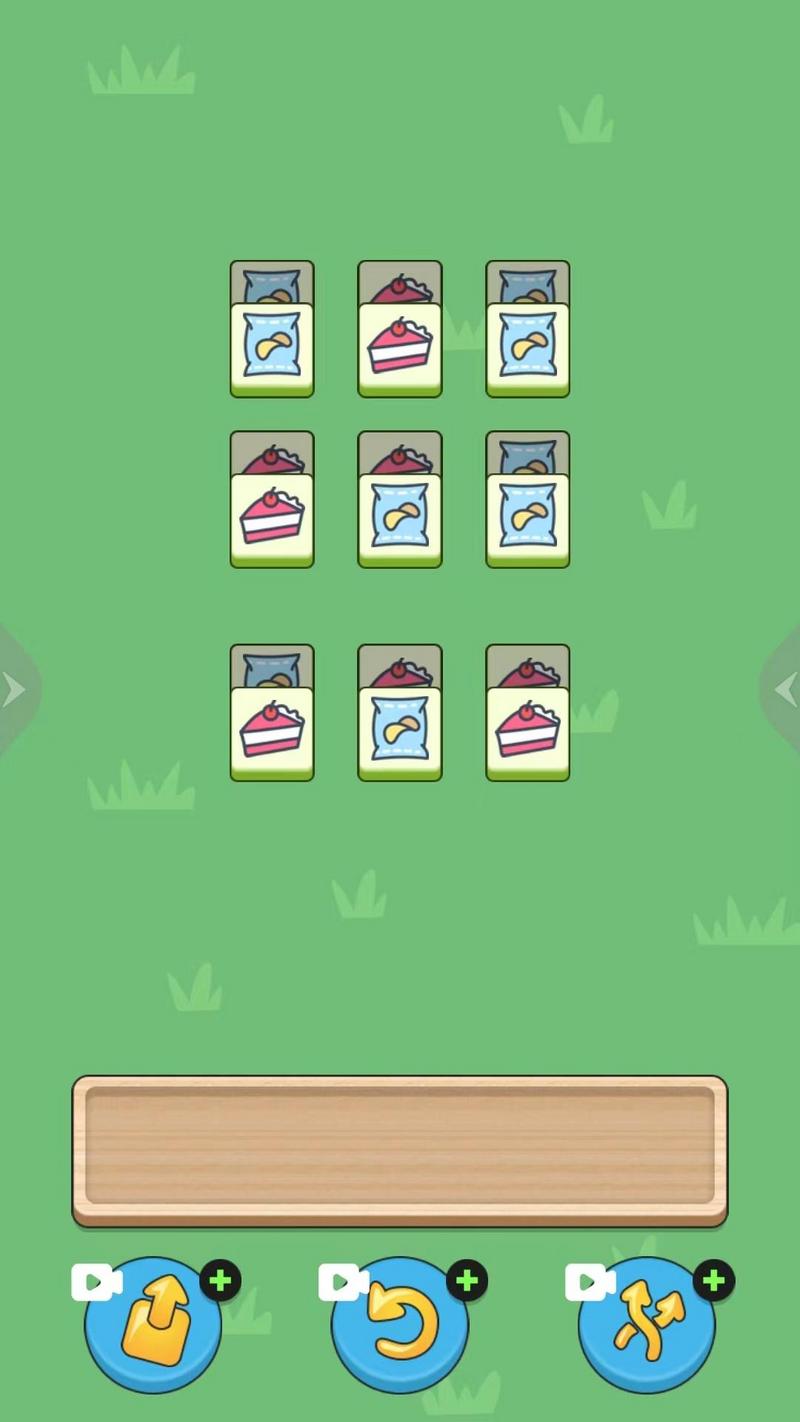Screen dimensions: 800x1422
Task: Shuffle the tiles with the crossed-arrows button
Action: click(647, 1327)
